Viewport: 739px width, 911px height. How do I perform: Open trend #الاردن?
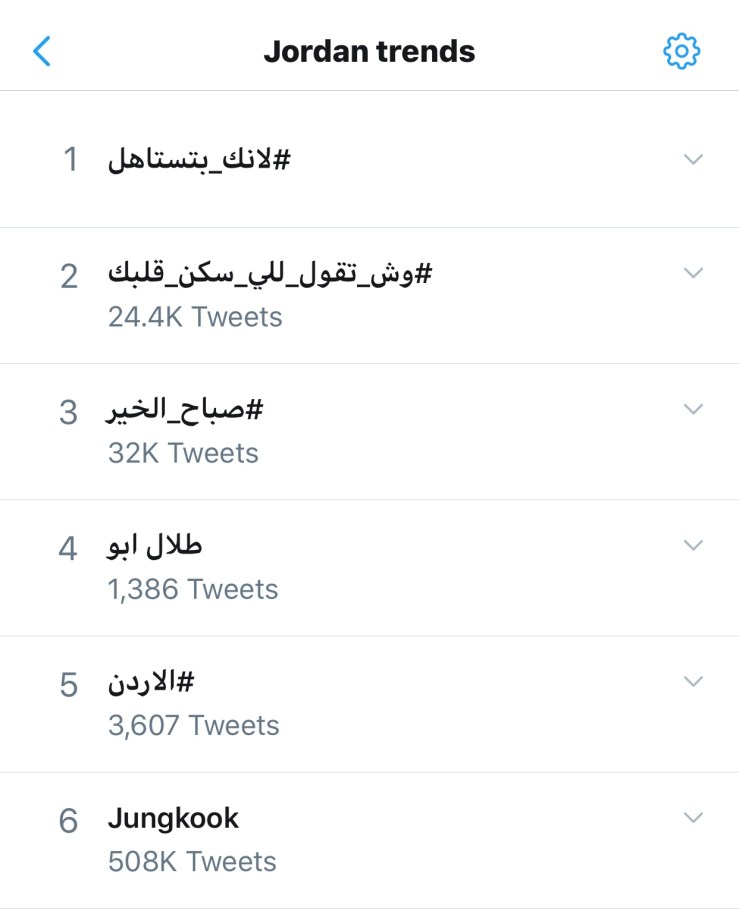(150, 682)
